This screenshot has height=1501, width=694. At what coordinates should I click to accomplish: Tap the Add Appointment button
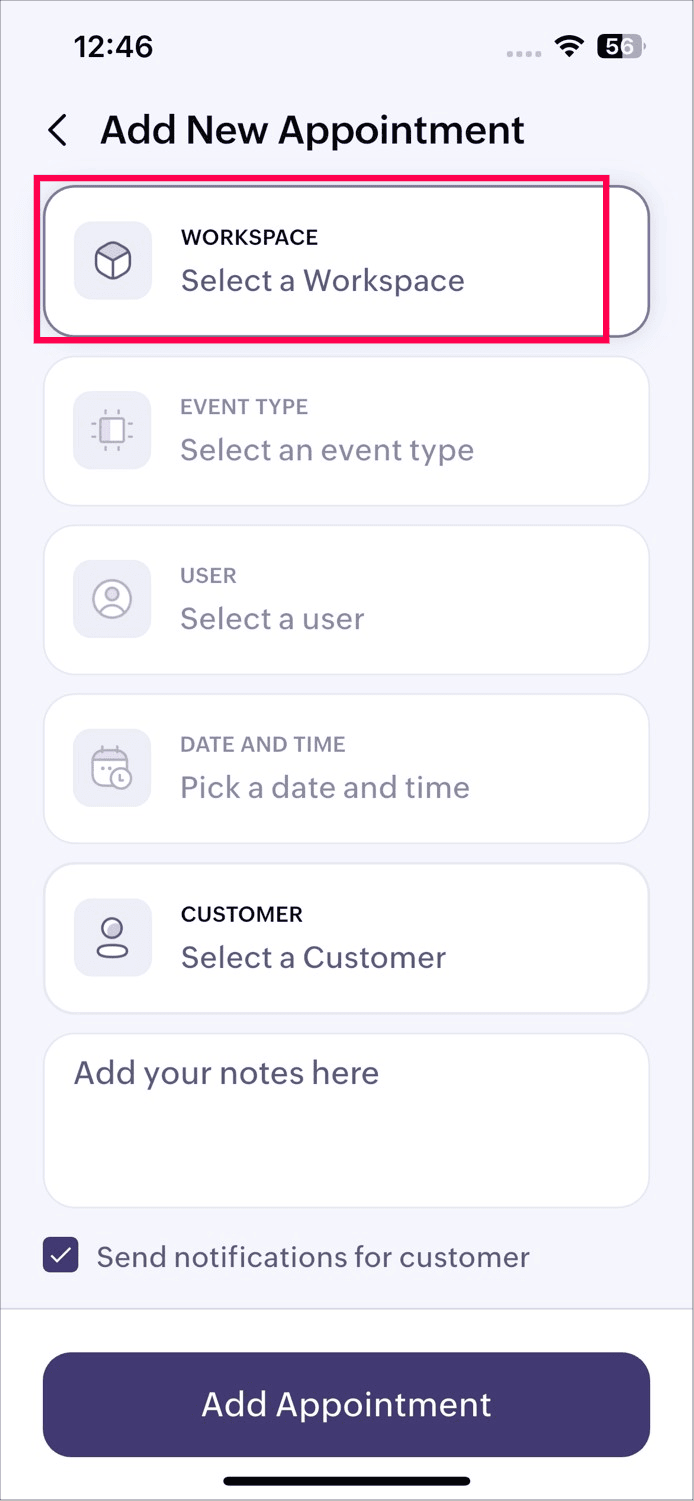(346, 1404)
